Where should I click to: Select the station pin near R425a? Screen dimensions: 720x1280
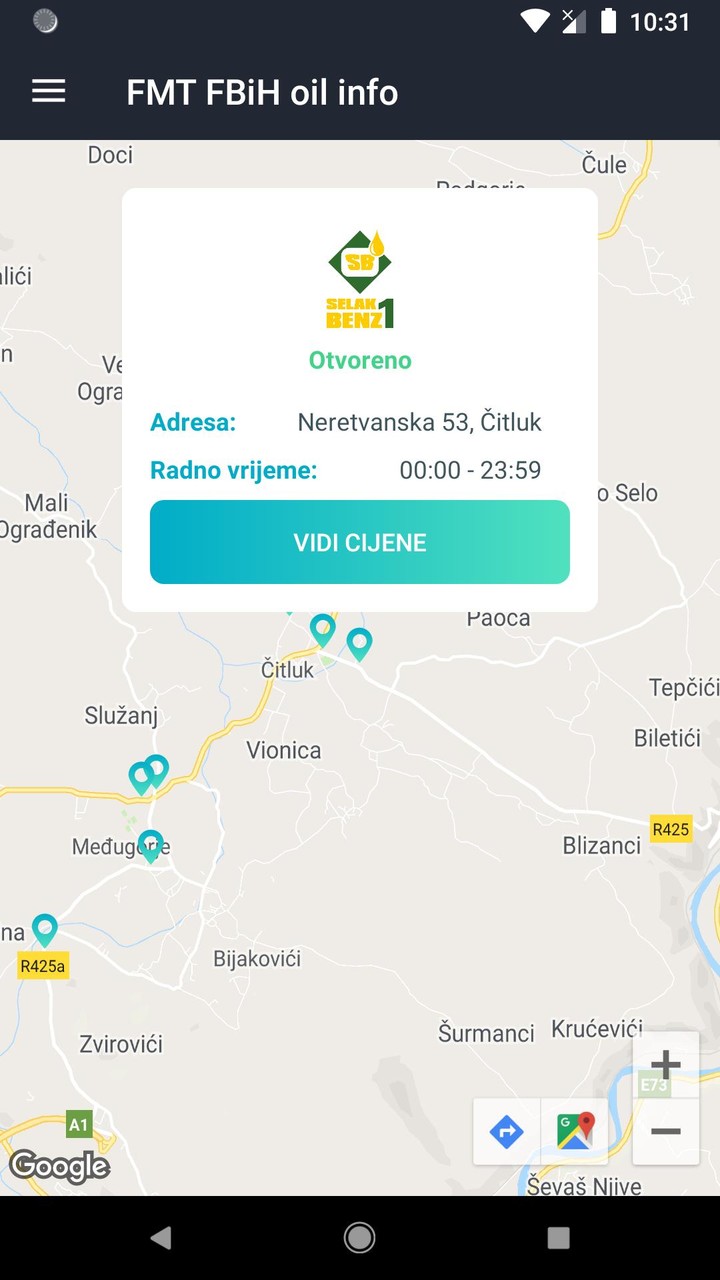44,929
